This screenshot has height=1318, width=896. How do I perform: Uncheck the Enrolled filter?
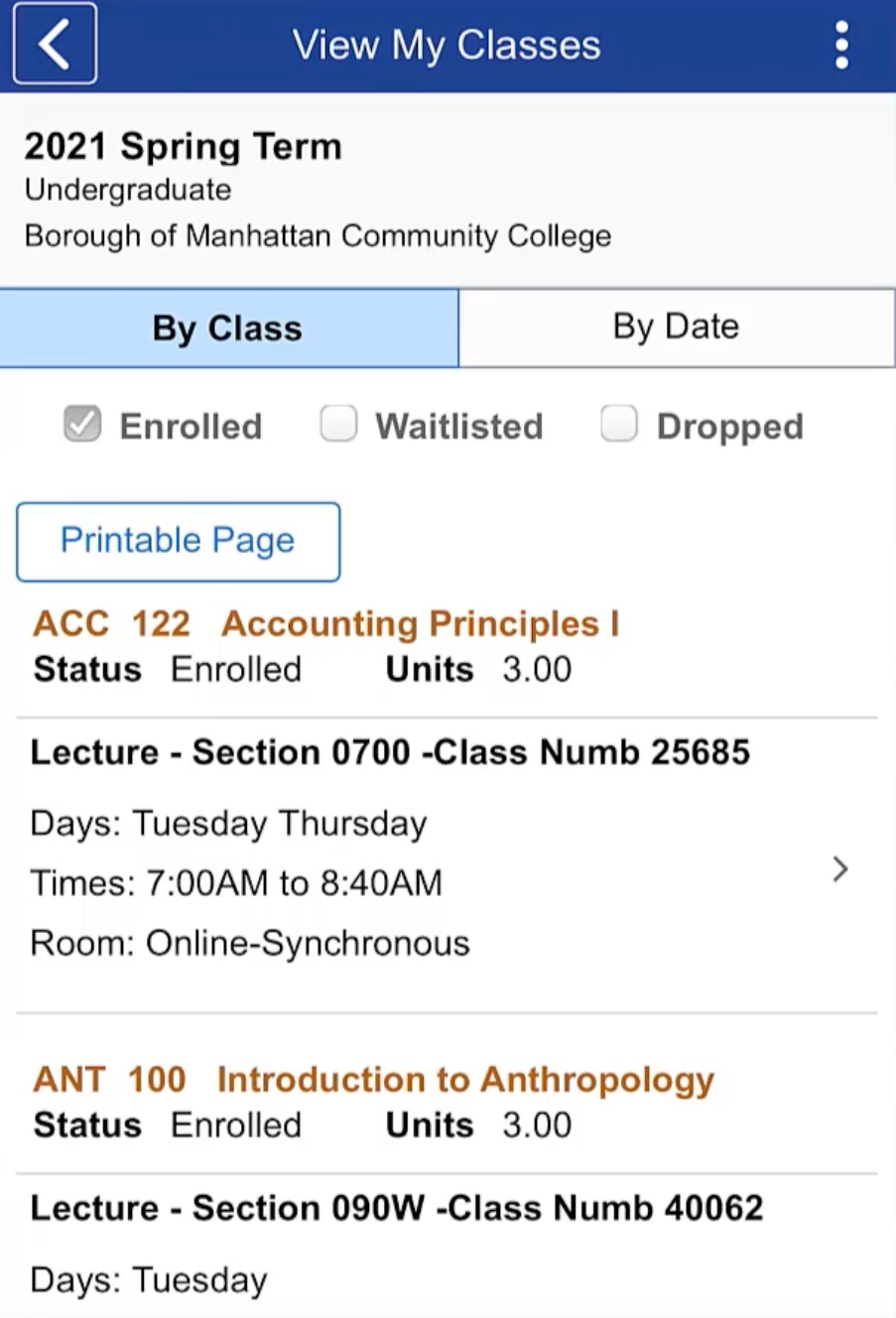point(81,423)
